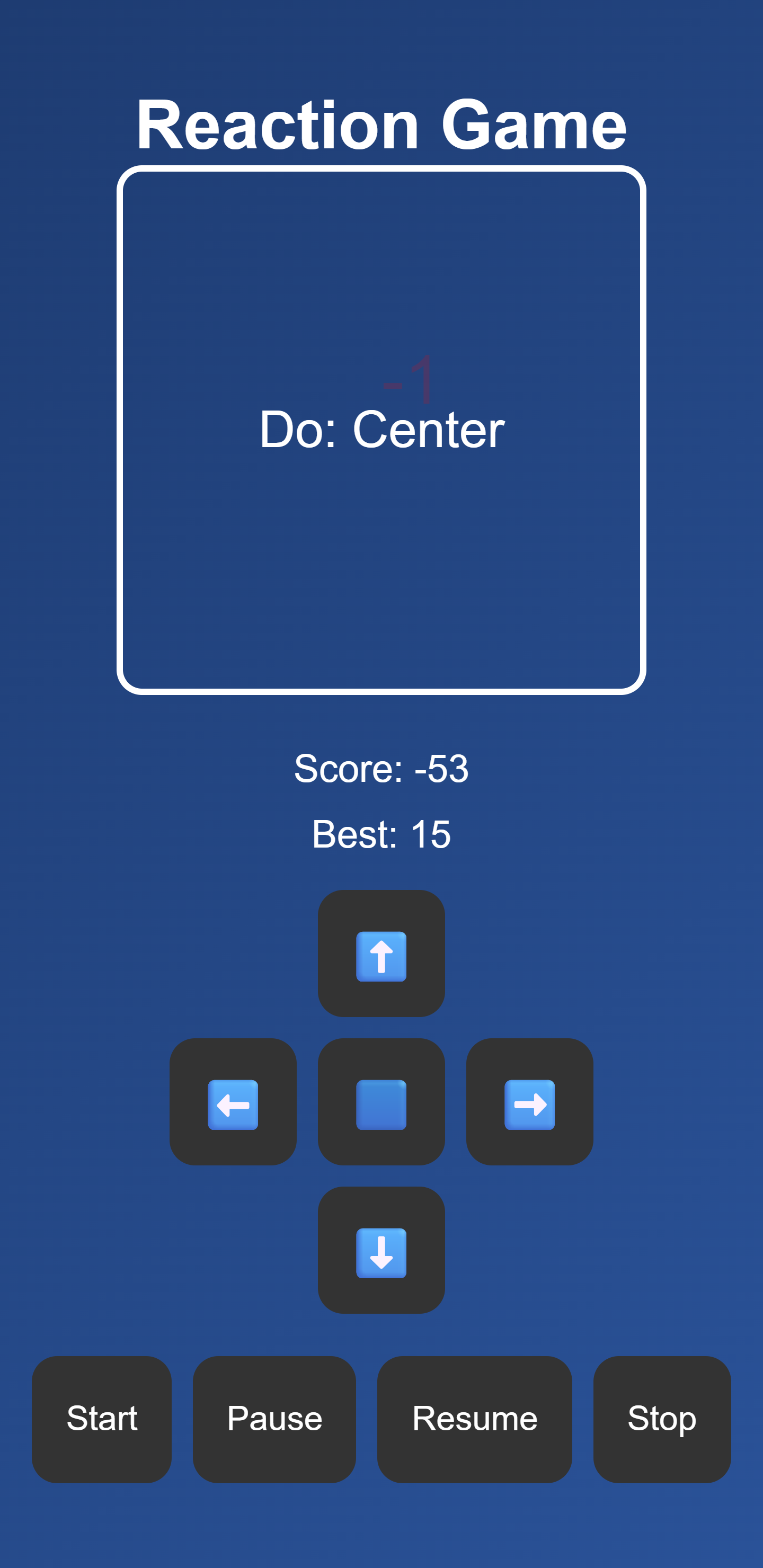Resume the paused game
This screenshot has width=763, height=1568.
pyautogui.click(x=474, y=1419)
